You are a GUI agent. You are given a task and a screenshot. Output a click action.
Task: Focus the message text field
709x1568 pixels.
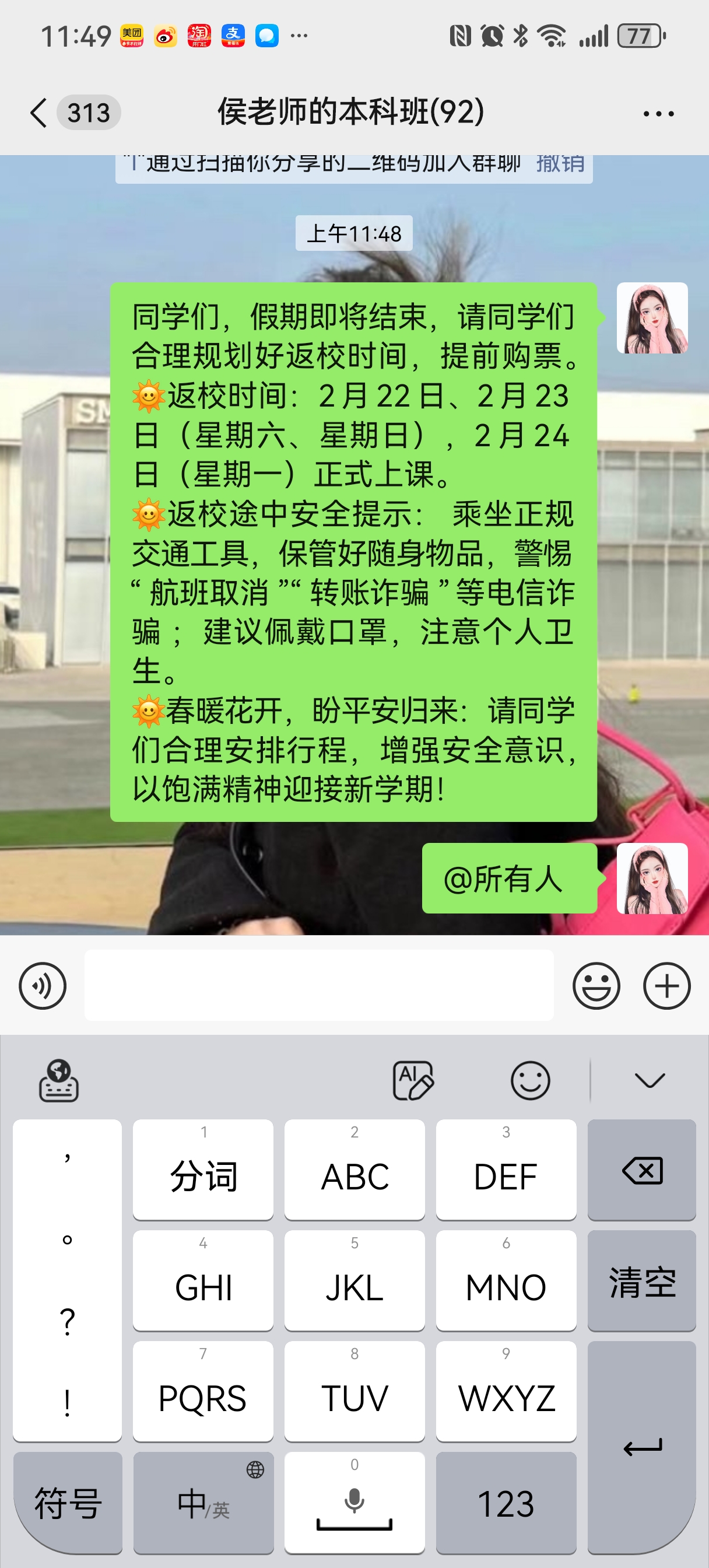tap(319, 985)
